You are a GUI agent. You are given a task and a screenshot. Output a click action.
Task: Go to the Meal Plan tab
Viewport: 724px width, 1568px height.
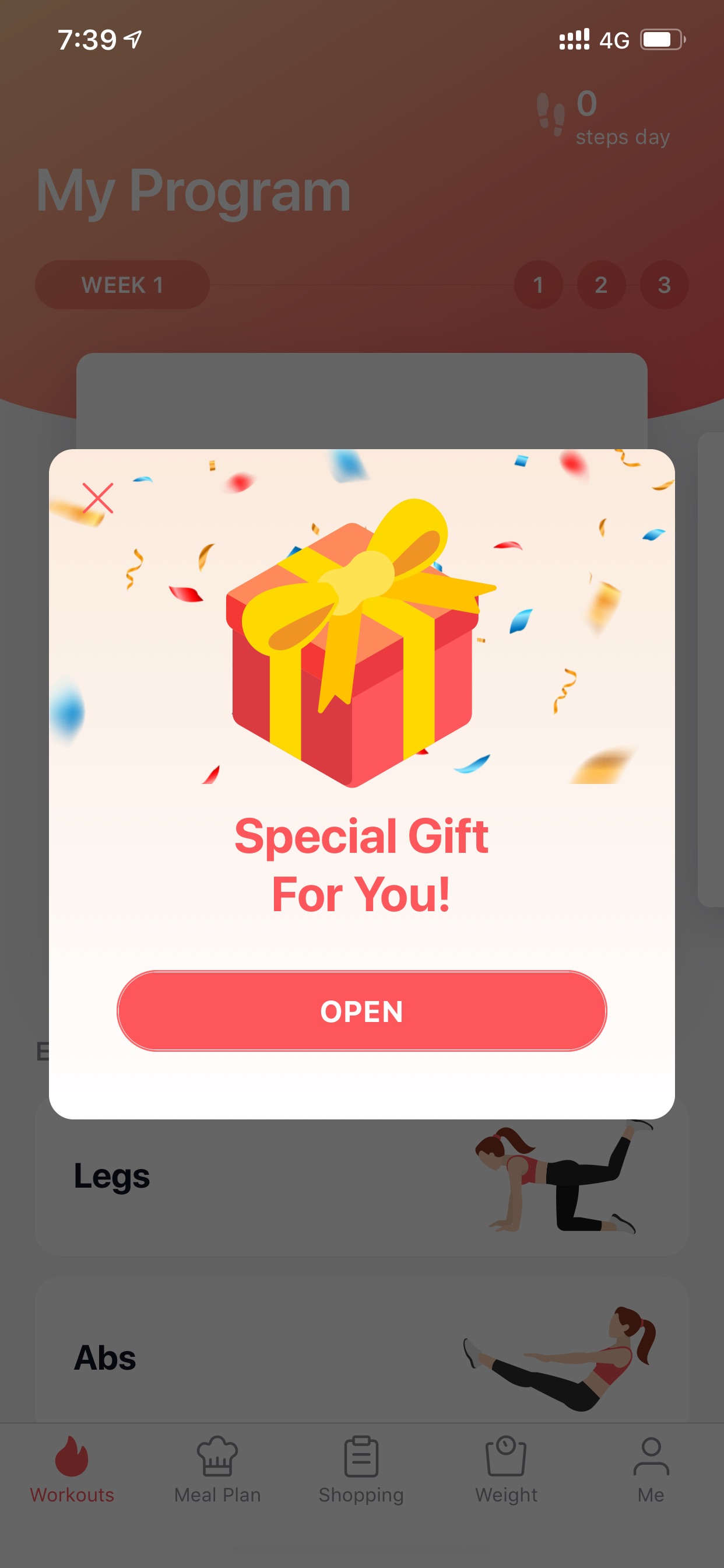(217, 1470)
